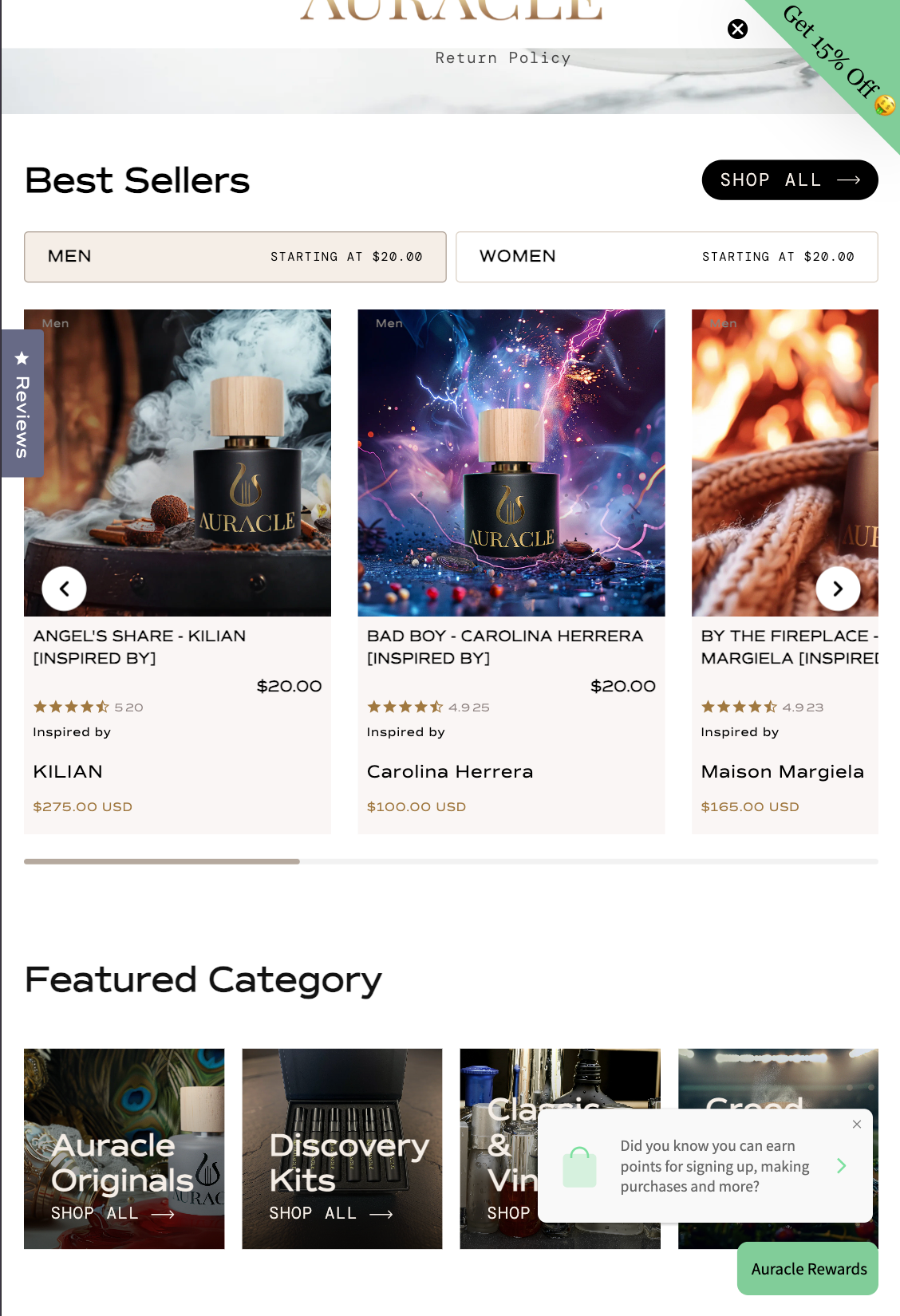Learn about earning points via popup arrow
Screen dimensions: 900x1316
point(841,1166)
